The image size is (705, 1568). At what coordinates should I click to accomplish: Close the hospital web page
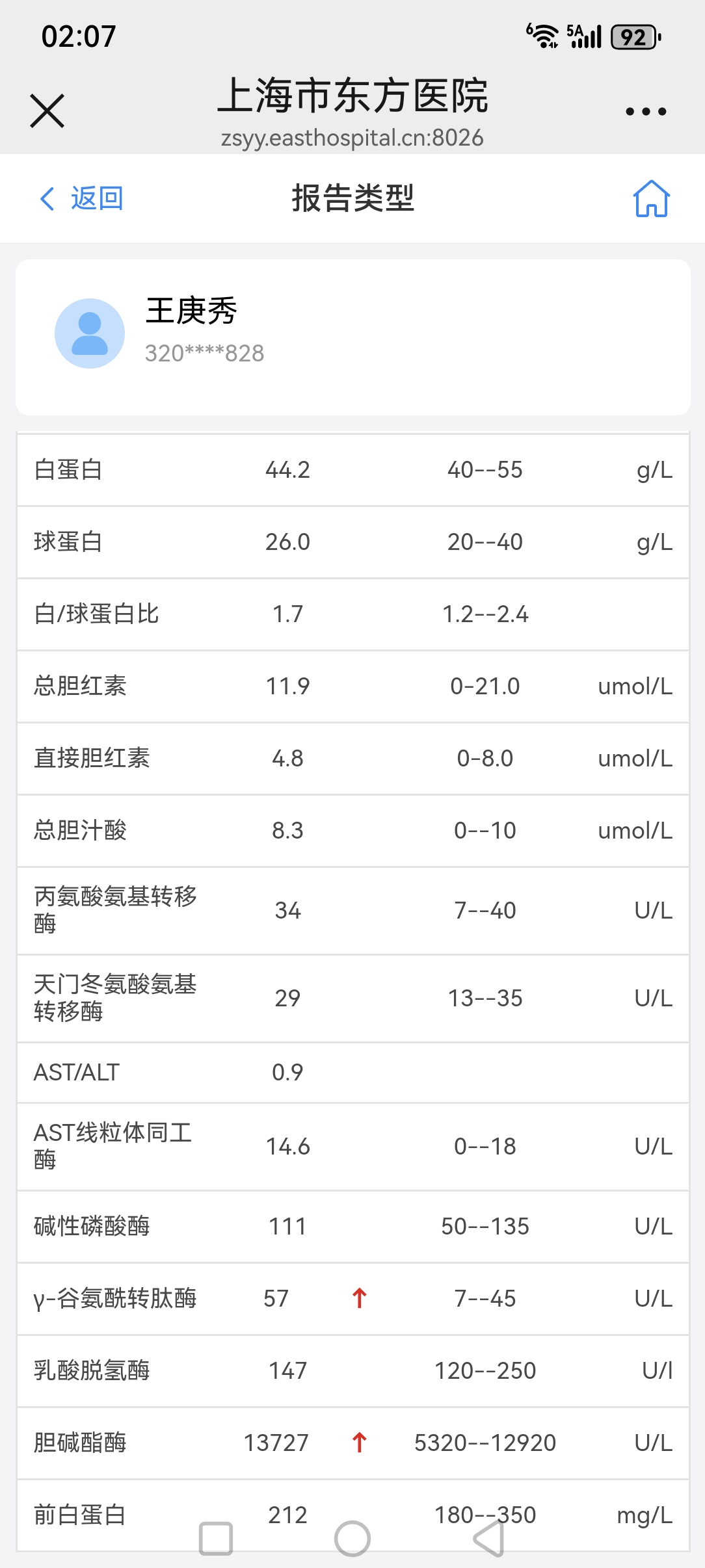[x=47, y=111]
